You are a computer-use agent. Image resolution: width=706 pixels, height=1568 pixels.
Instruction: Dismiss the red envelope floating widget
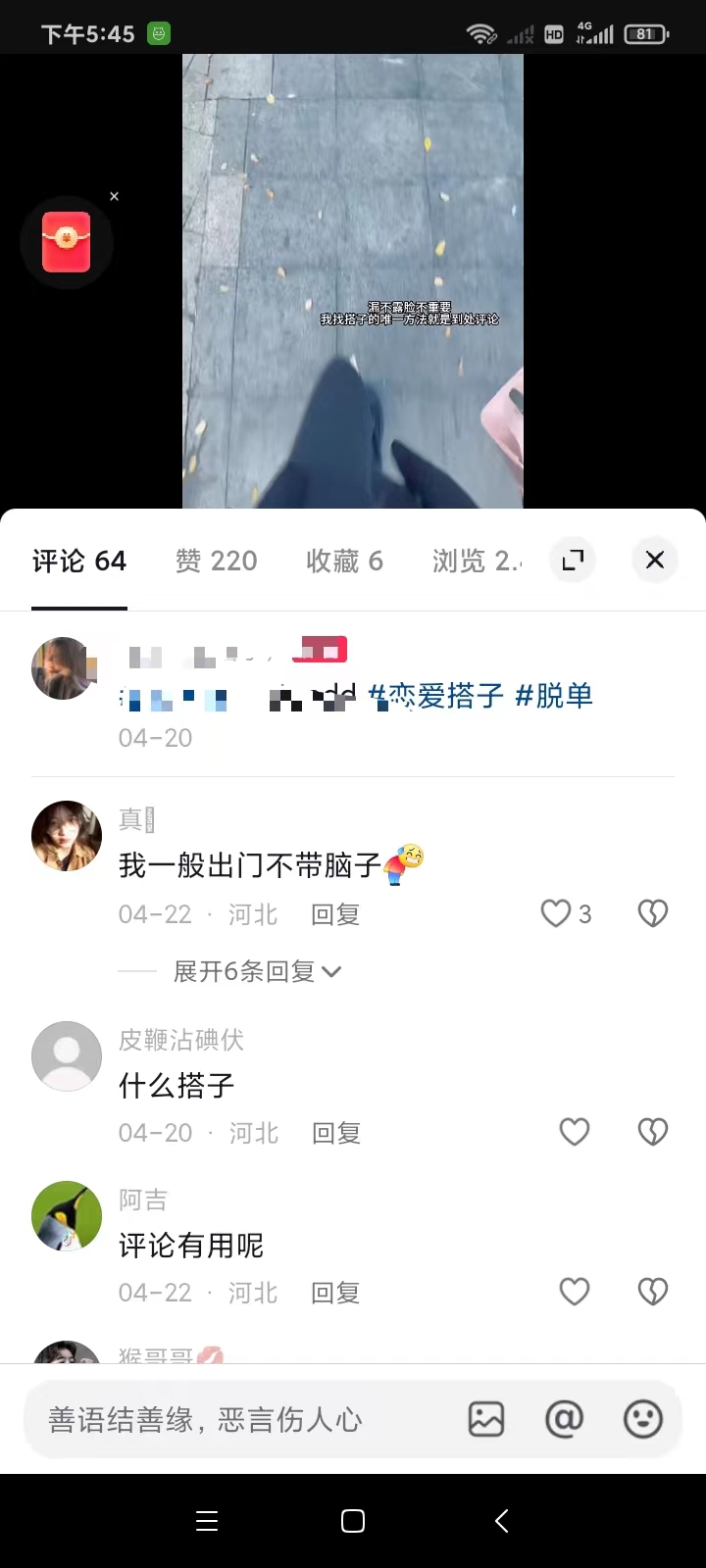pyautogui.click(x=115, y=197)
